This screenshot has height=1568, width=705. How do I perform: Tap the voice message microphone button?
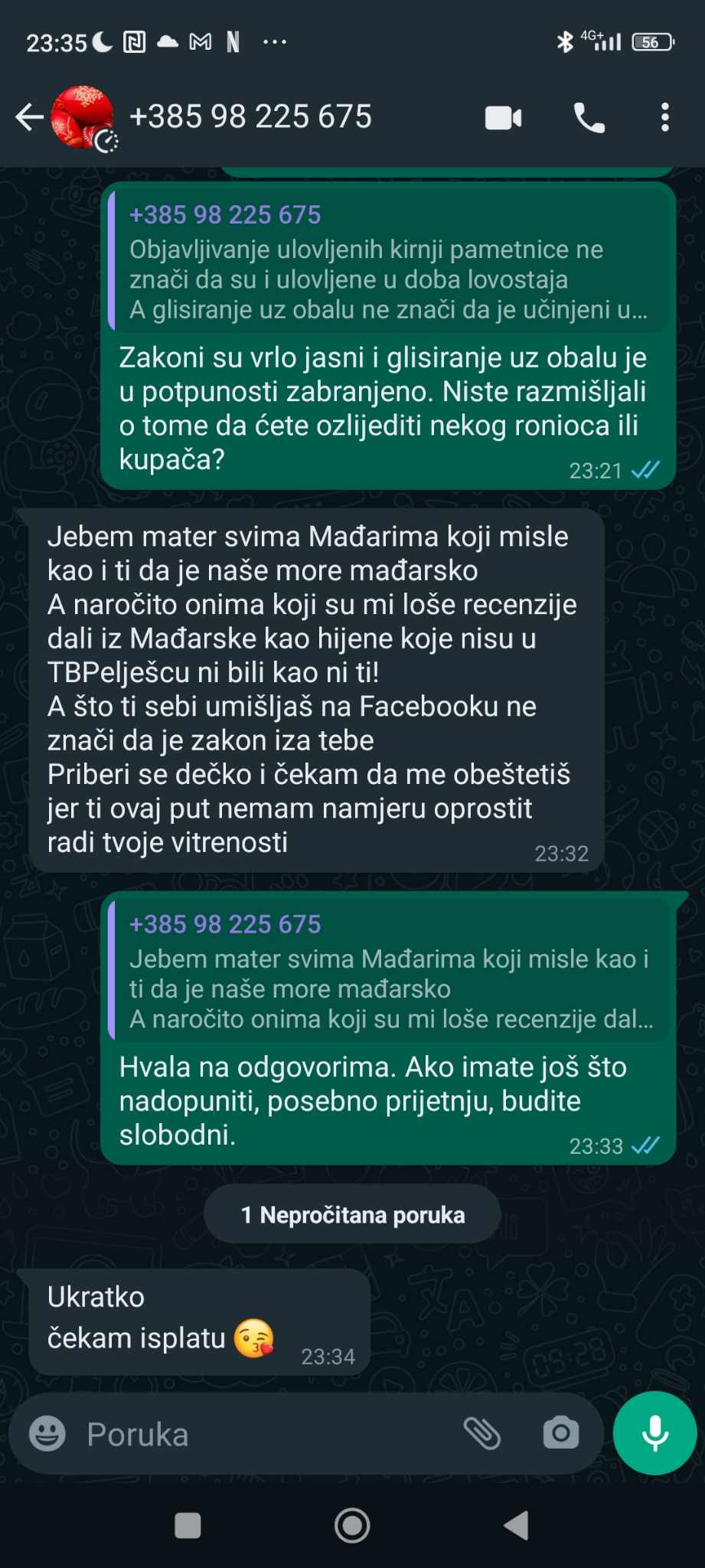[x=654, y=1433]
